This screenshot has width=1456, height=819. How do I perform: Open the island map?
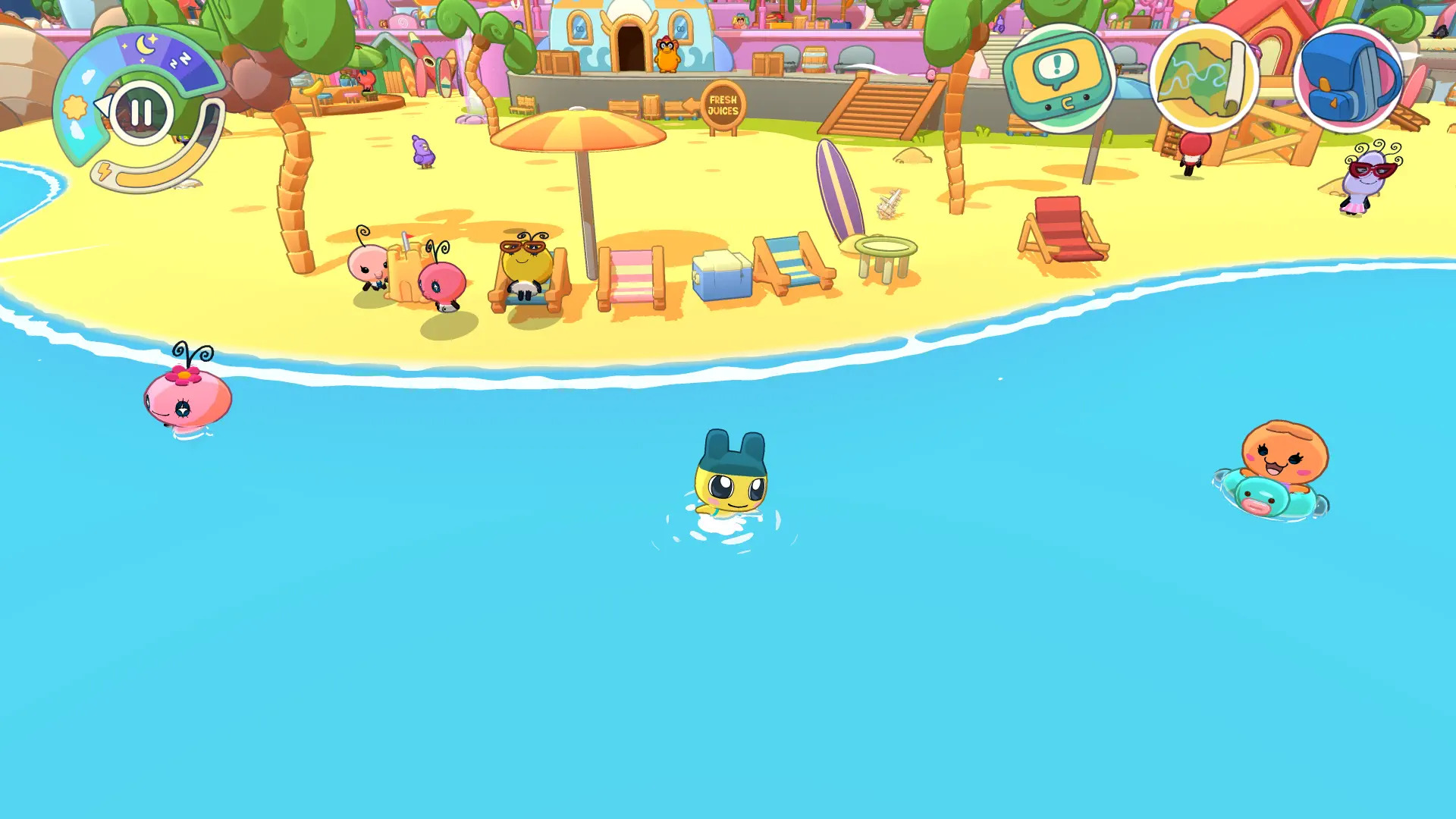[1203, 78]
